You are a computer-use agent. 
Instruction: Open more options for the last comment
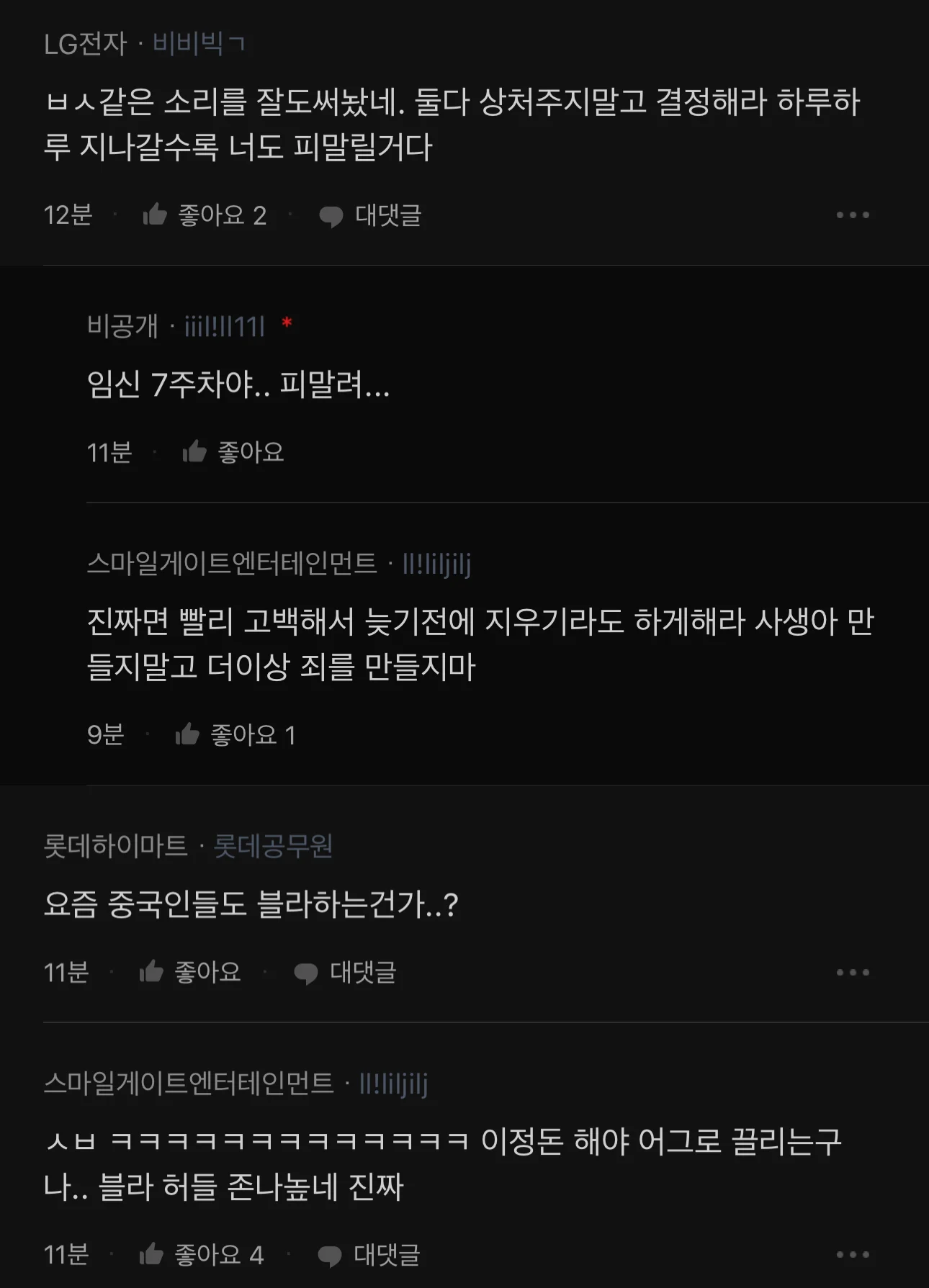853,1255
